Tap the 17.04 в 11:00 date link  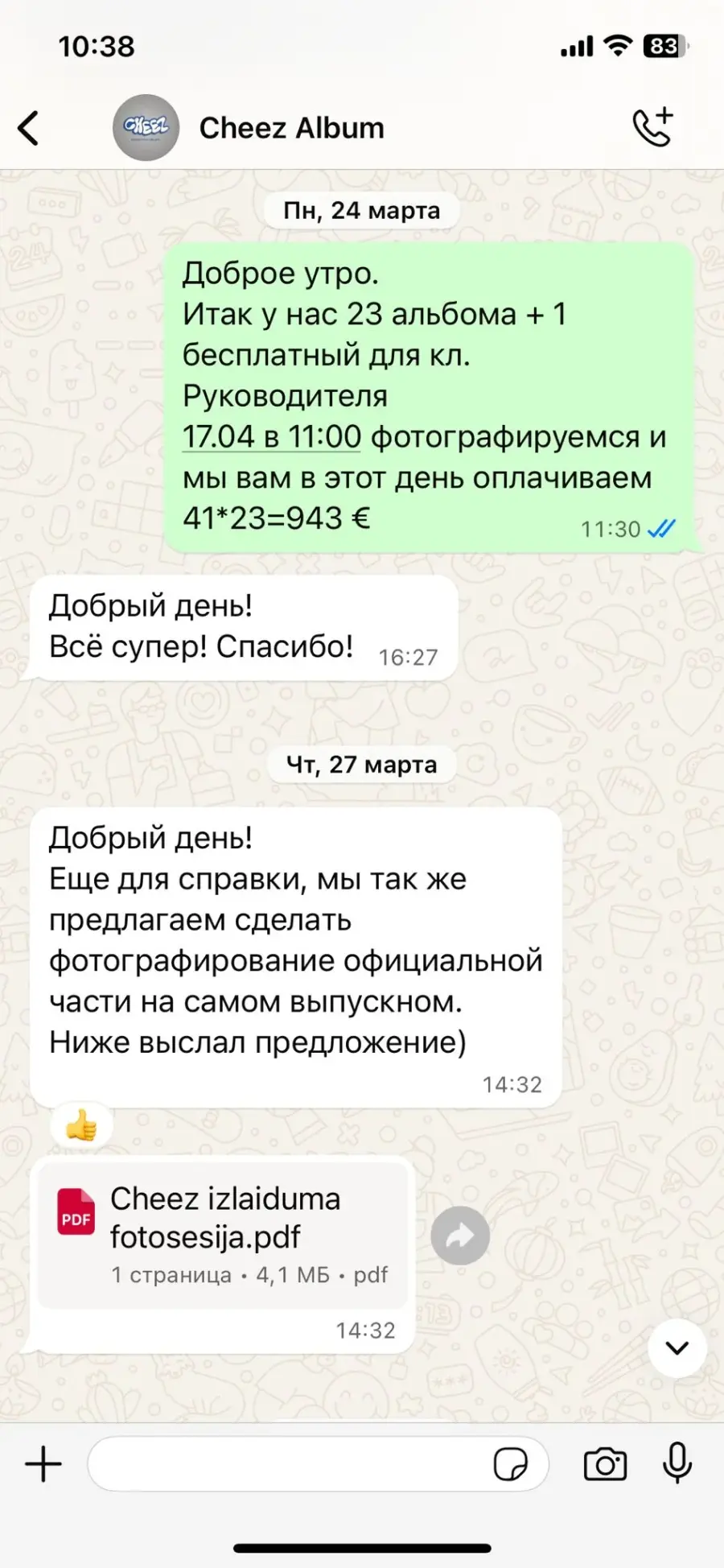[x=272, y=437]
